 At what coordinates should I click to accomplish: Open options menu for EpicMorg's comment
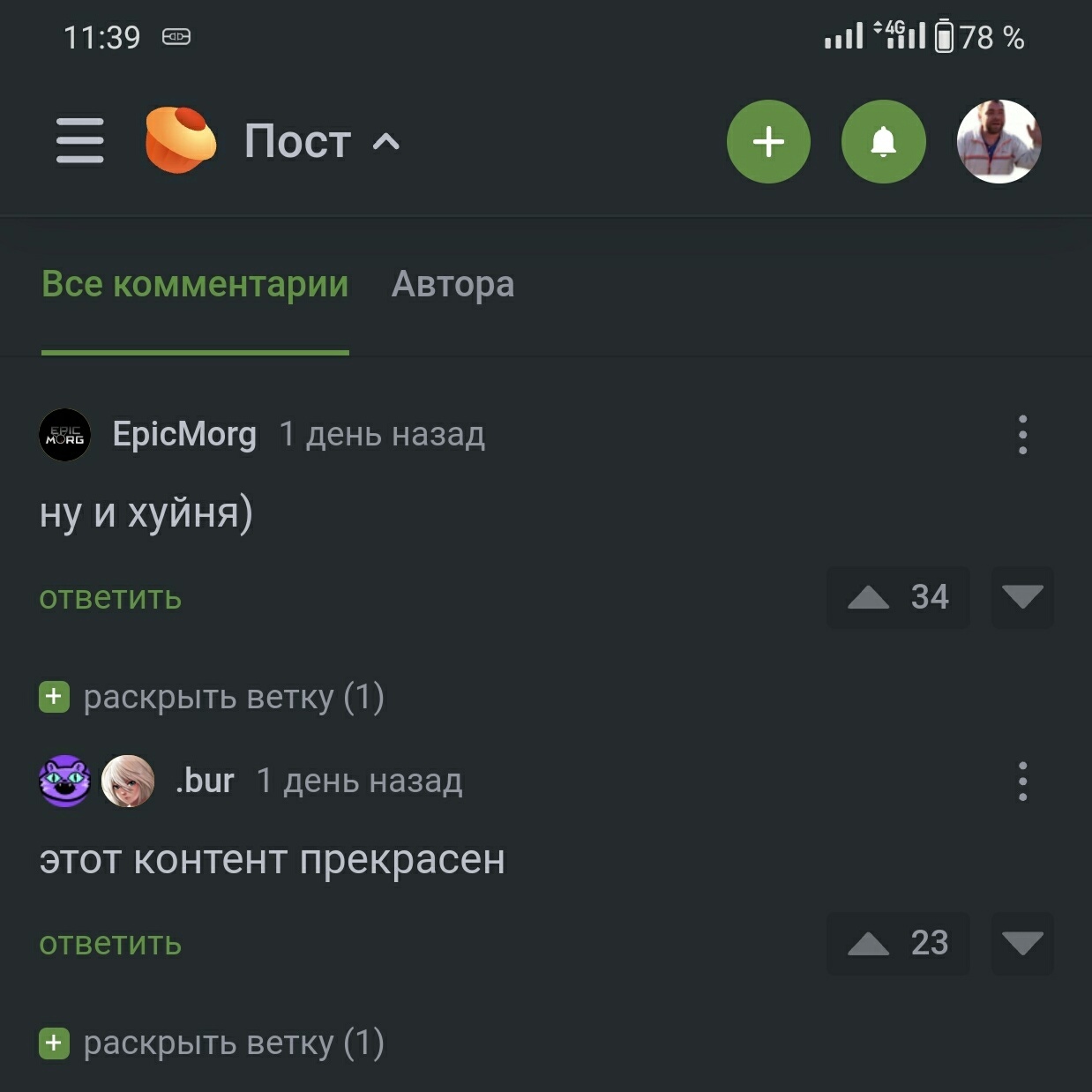coord(1022,435)
